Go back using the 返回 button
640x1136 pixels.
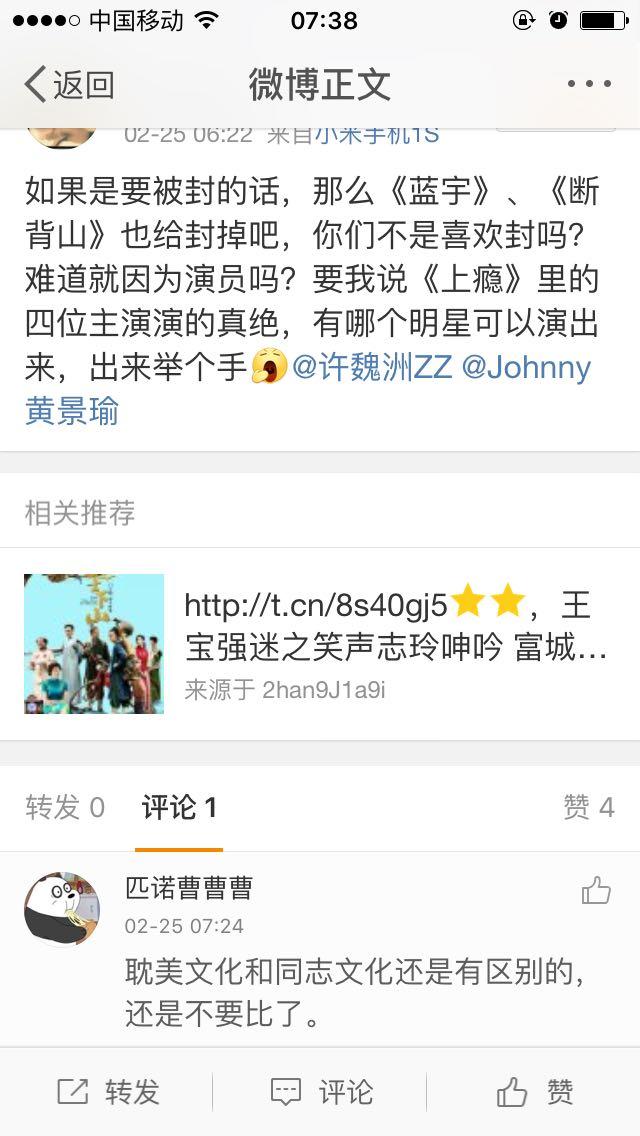click(68, 85)
